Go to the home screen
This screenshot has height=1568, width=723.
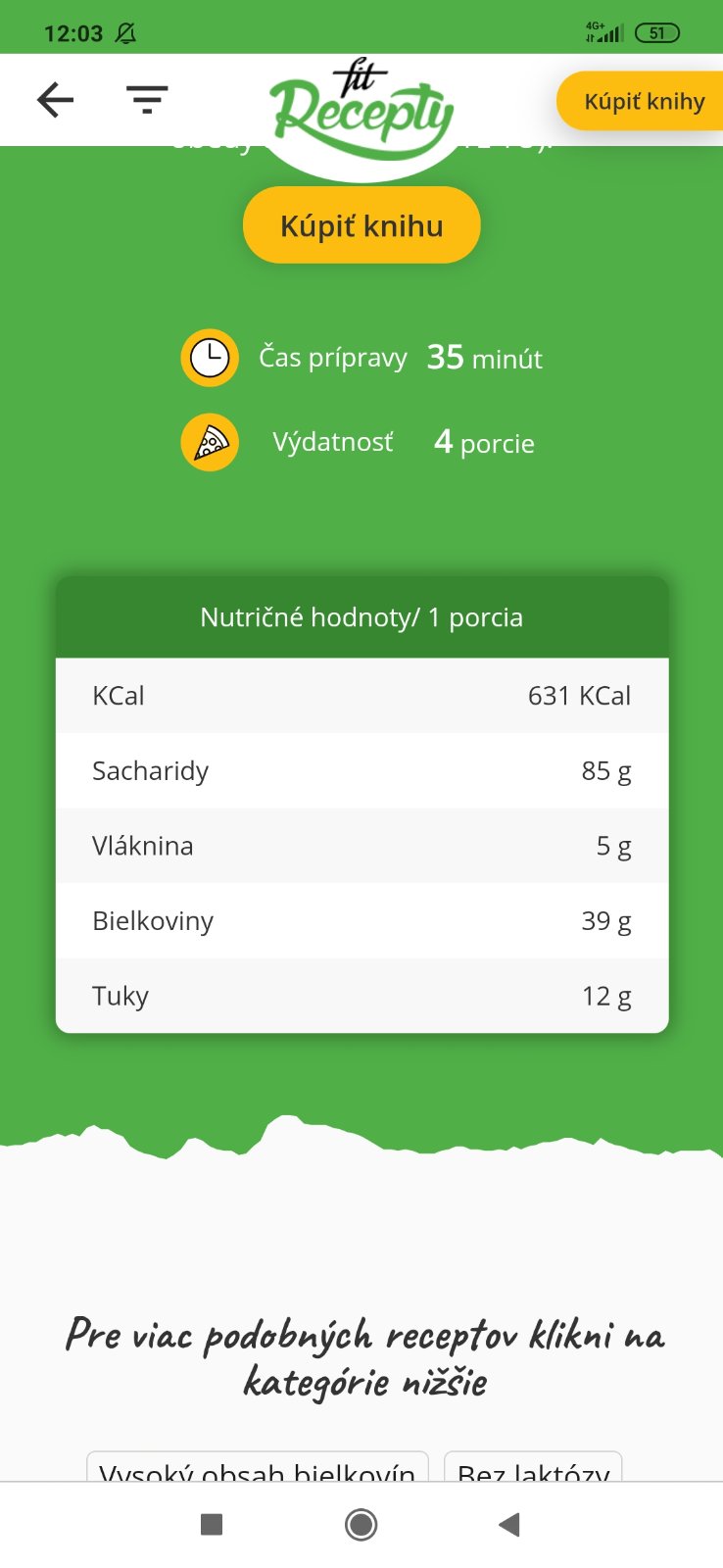[x=361, y=1524]
